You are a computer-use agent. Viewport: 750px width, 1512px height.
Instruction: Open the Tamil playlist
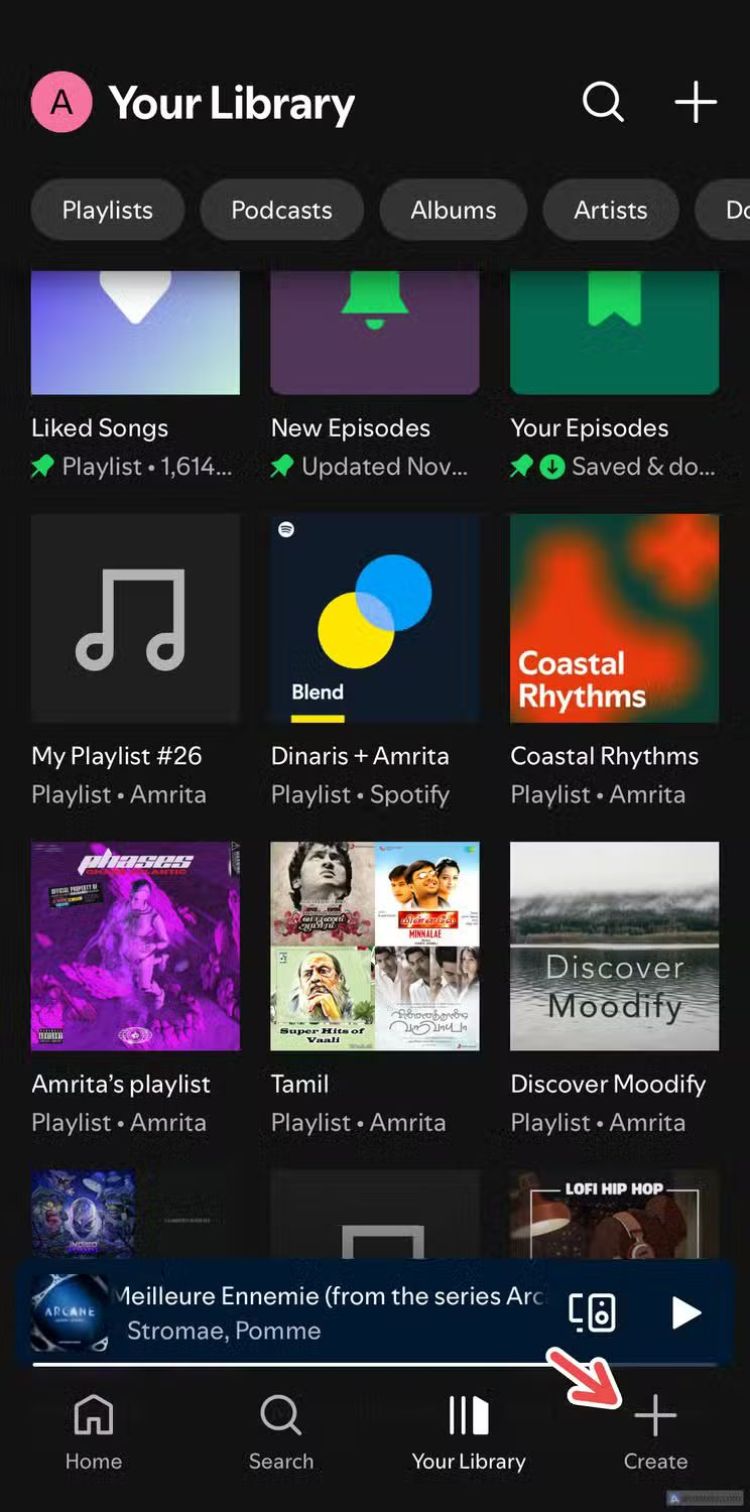[375, 946]
